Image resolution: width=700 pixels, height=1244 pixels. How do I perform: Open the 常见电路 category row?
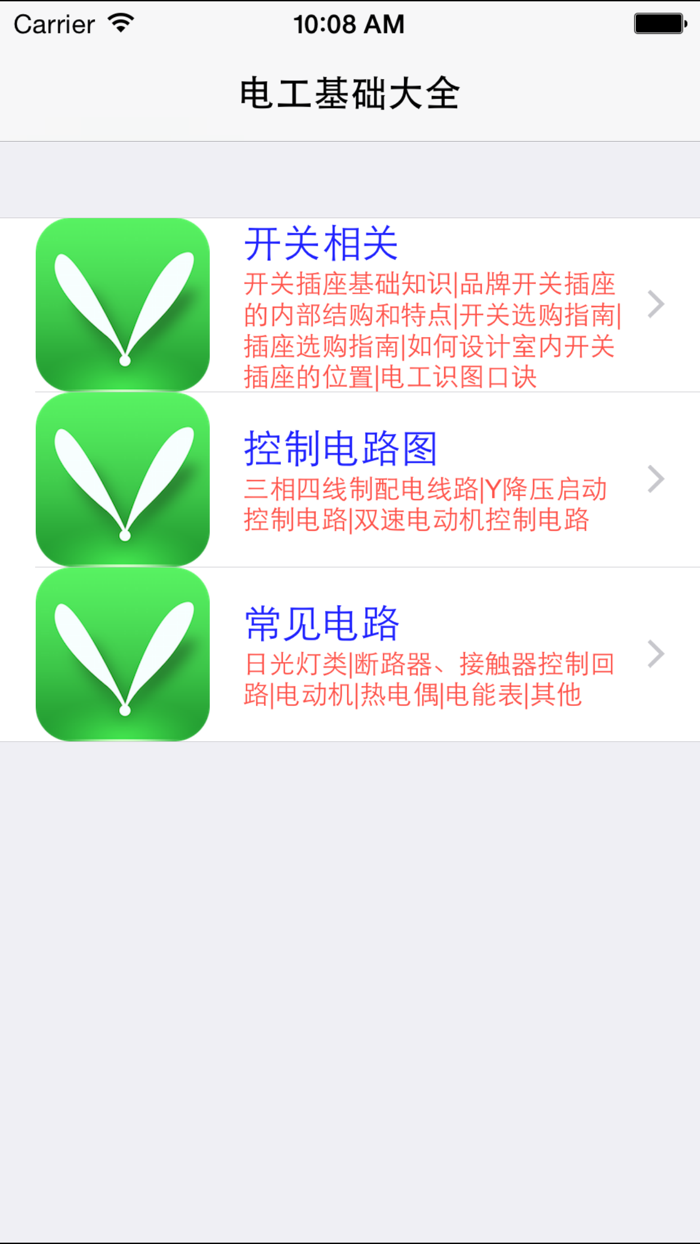350,655
